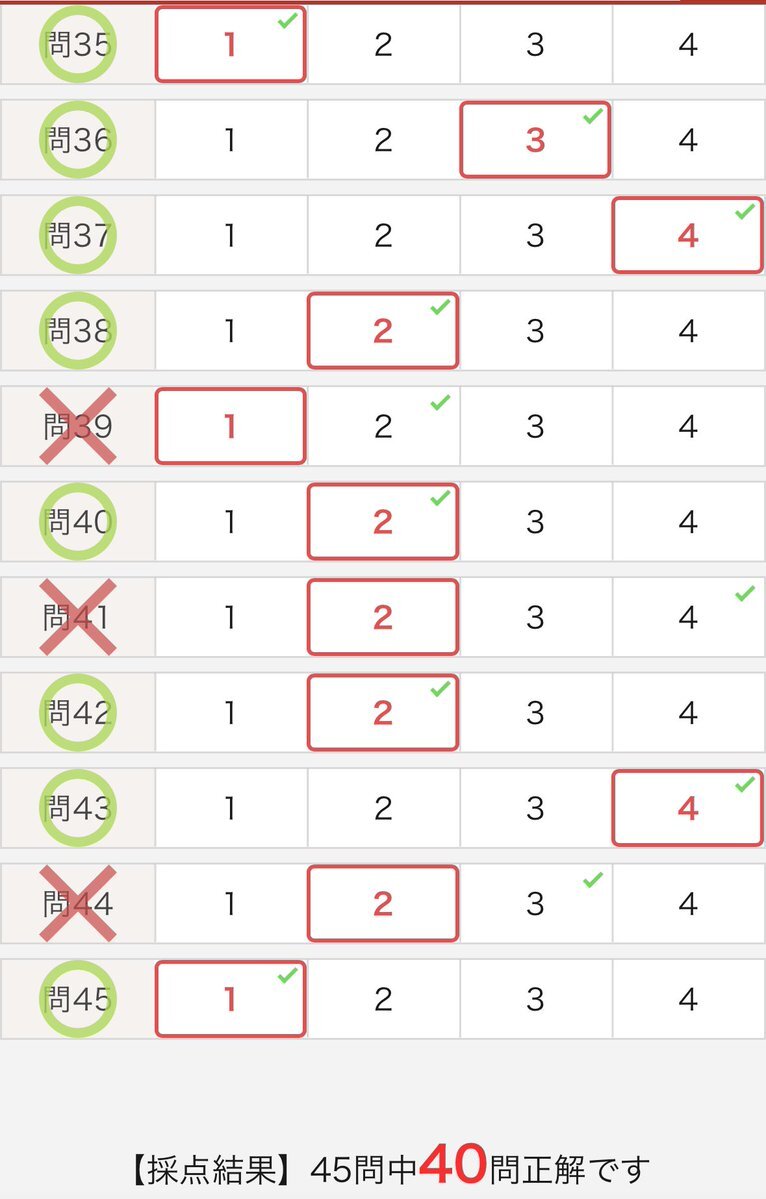Screen dimensions: 766x1199
Task: Change question 41 to answer 4
Action: tap(688, 617)
